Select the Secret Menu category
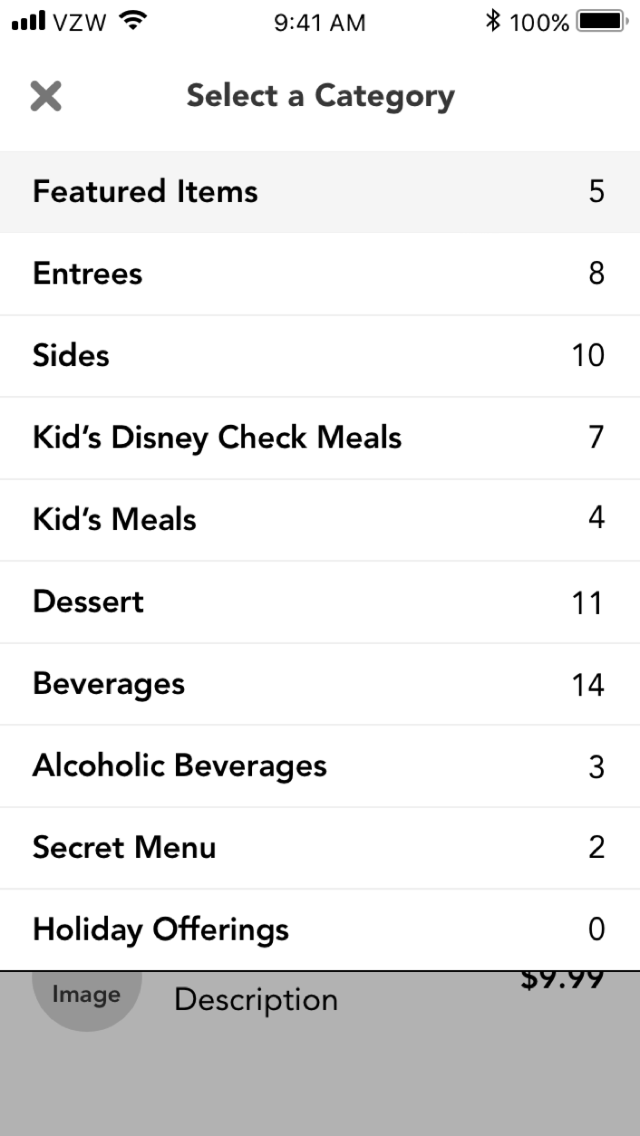Screen dimensions: 640x1136 pyautogui.click(x=320, y=848)
